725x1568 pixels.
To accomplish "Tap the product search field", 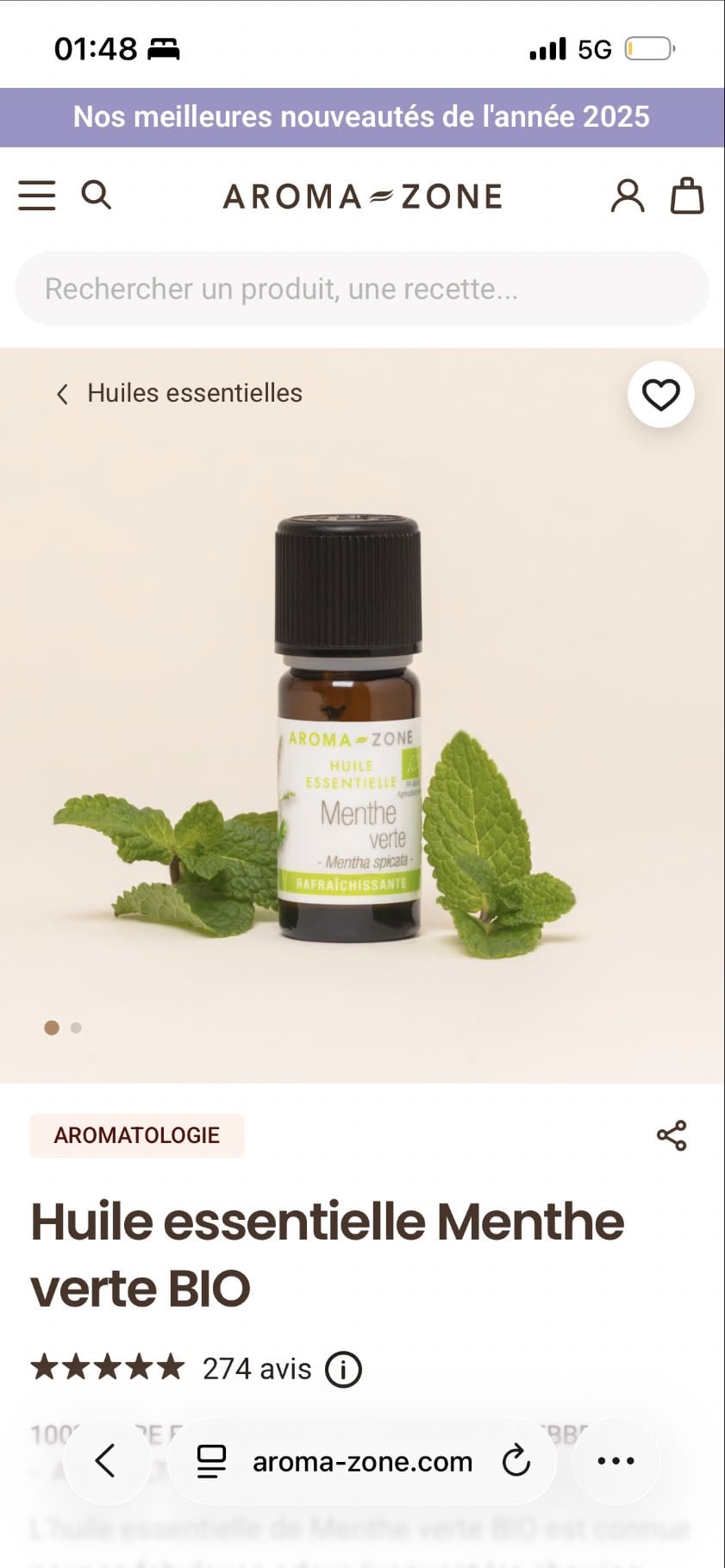I will pyautogui.click(x=362, y=289).
